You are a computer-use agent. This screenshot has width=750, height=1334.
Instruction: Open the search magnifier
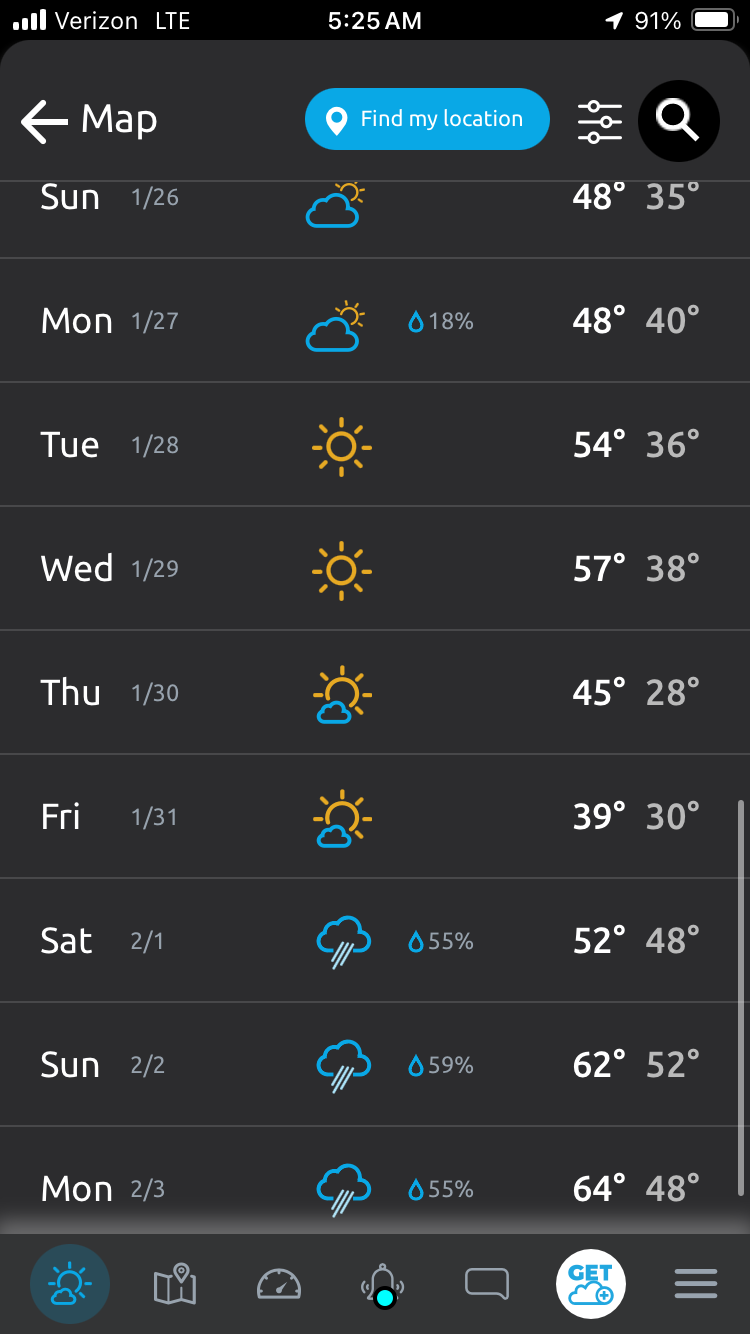click(678, 121)
